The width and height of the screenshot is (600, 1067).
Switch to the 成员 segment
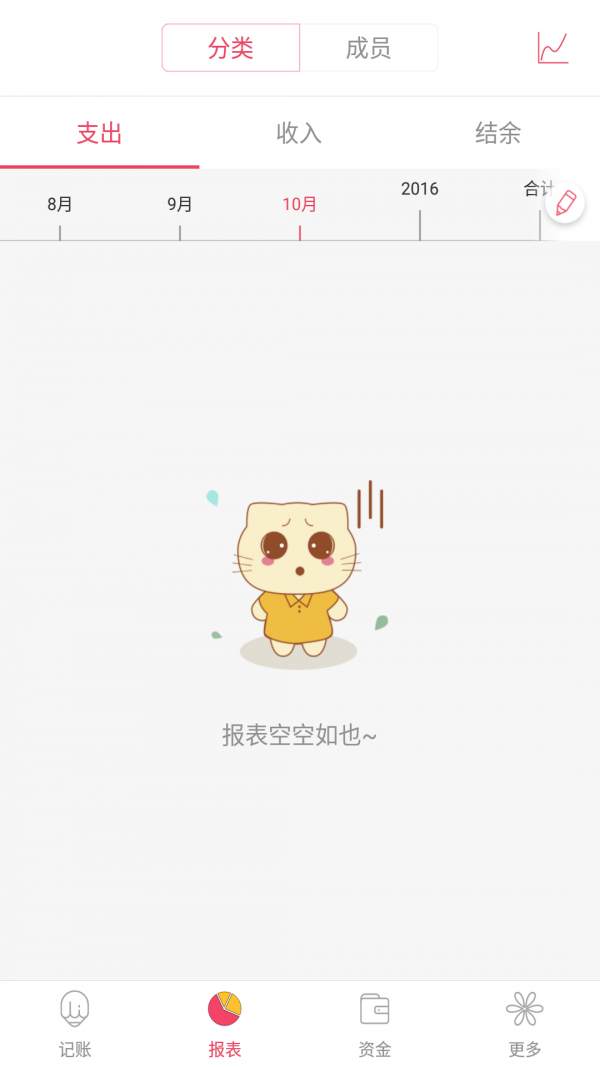[x=368, y=48]
